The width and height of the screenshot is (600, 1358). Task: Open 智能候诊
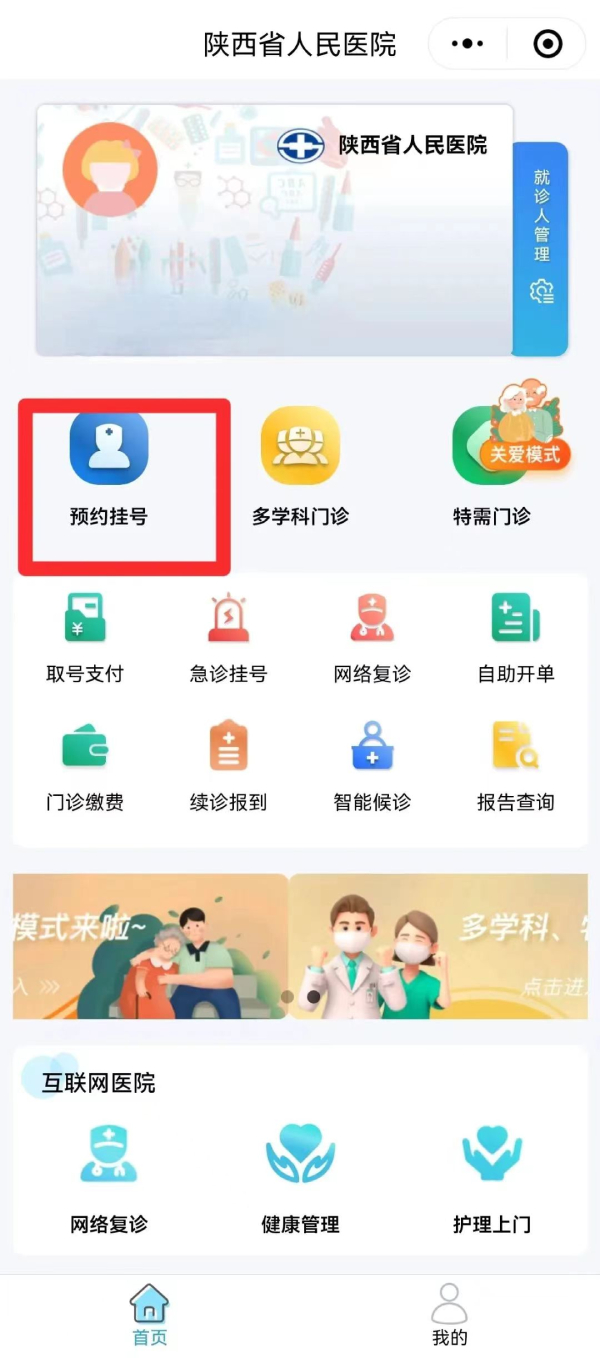pos(372,764)
